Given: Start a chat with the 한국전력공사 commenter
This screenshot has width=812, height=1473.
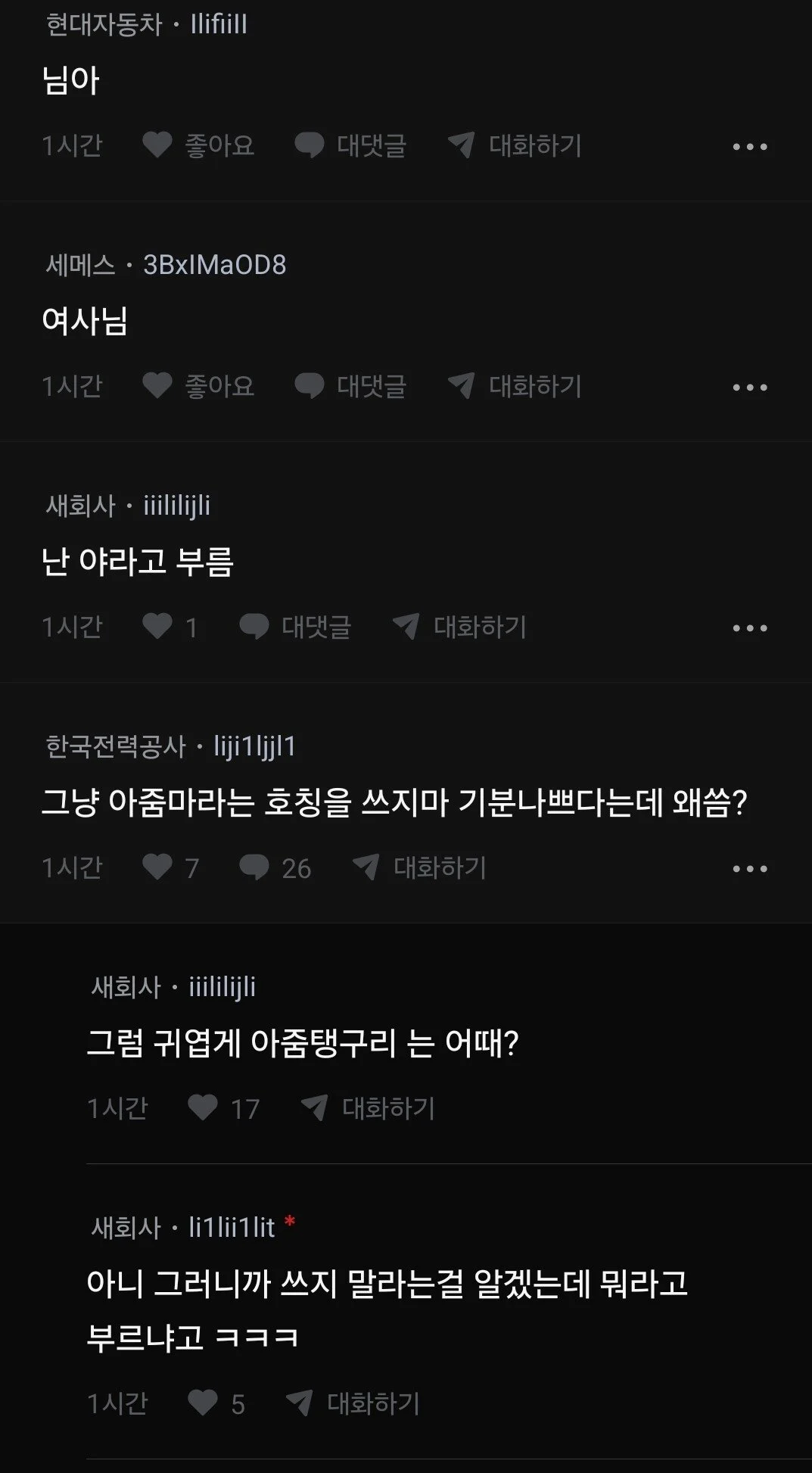Looking at the screenshot, I should click(419, 867).
